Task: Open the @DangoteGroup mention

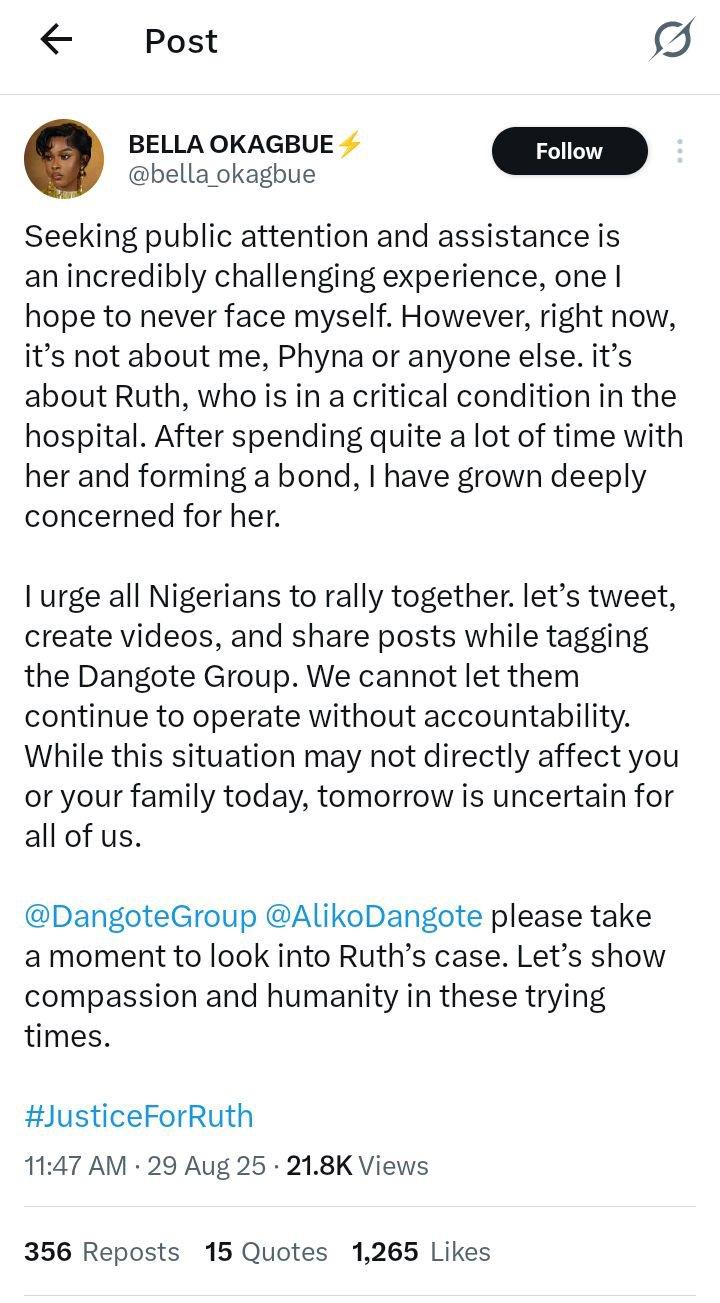Action: (140, 916)
